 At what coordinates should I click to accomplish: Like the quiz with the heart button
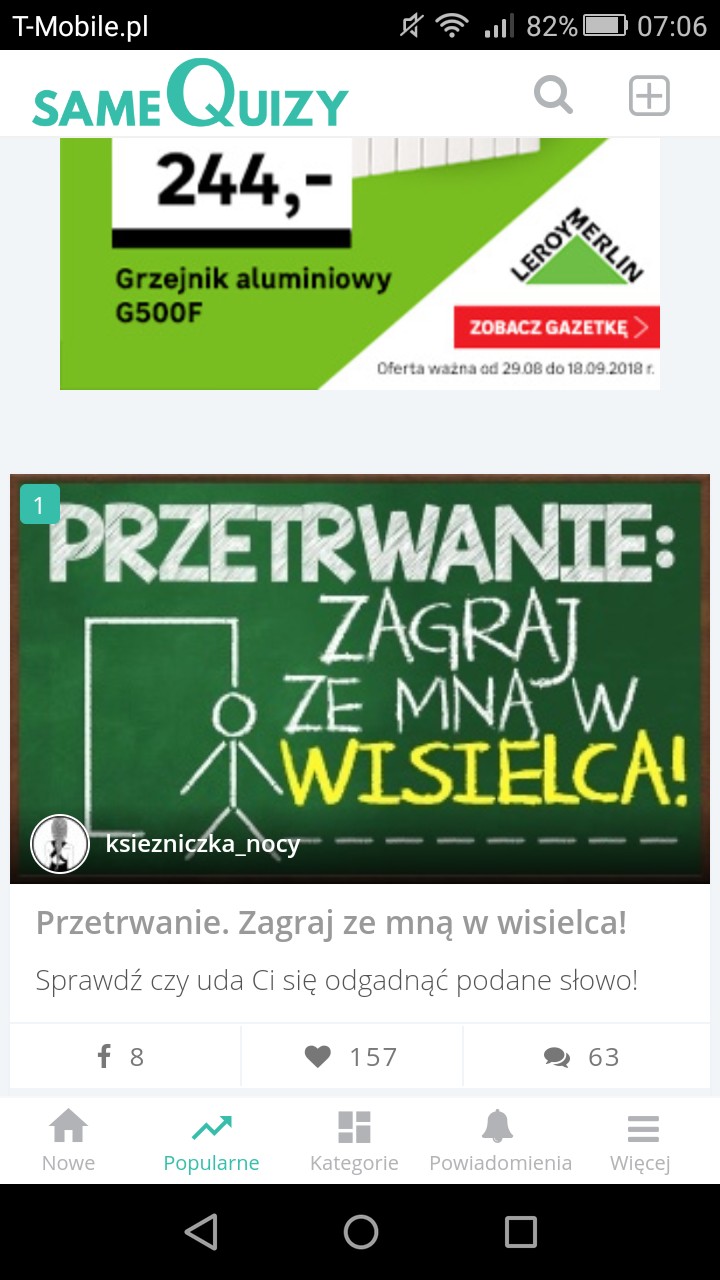[x=351, y=1057]
